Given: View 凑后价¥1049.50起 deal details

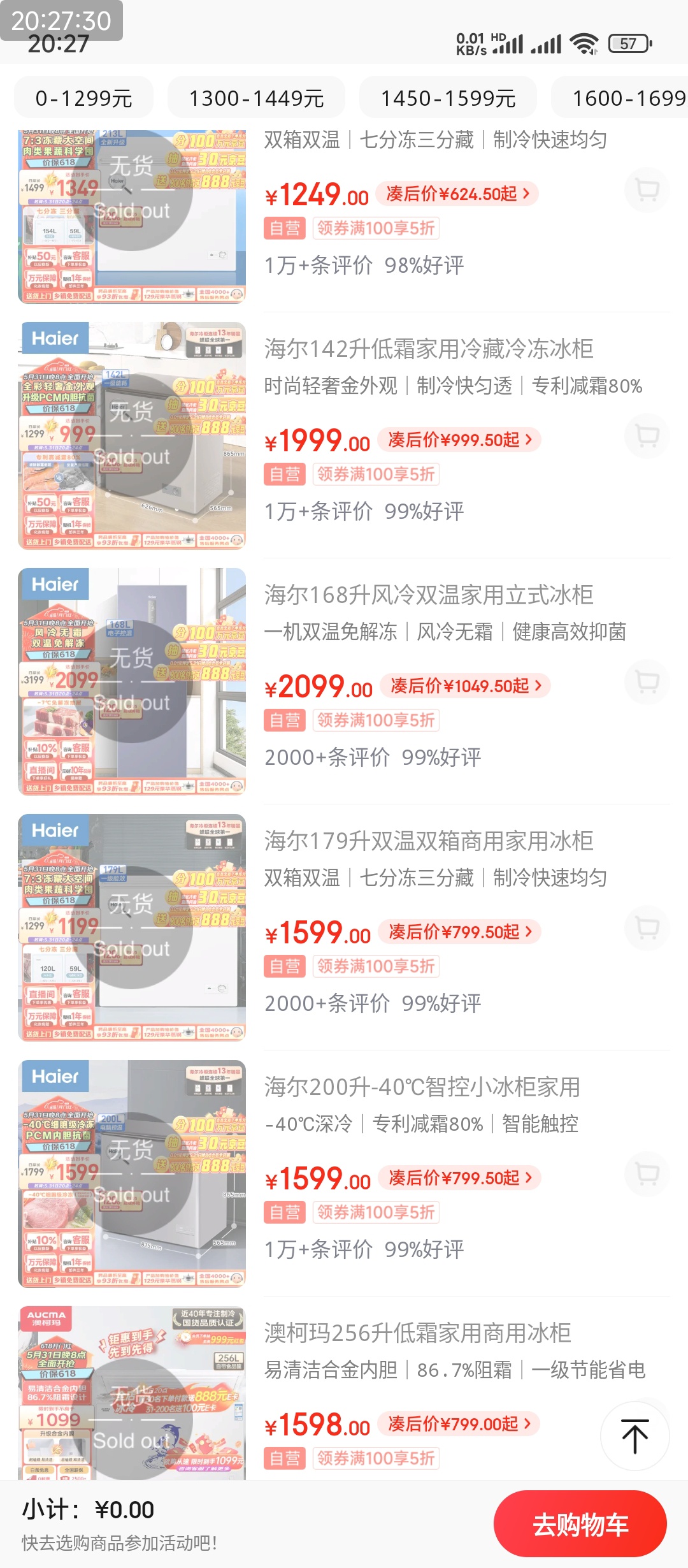Looking at the screenshot, I should click(465, 686).
